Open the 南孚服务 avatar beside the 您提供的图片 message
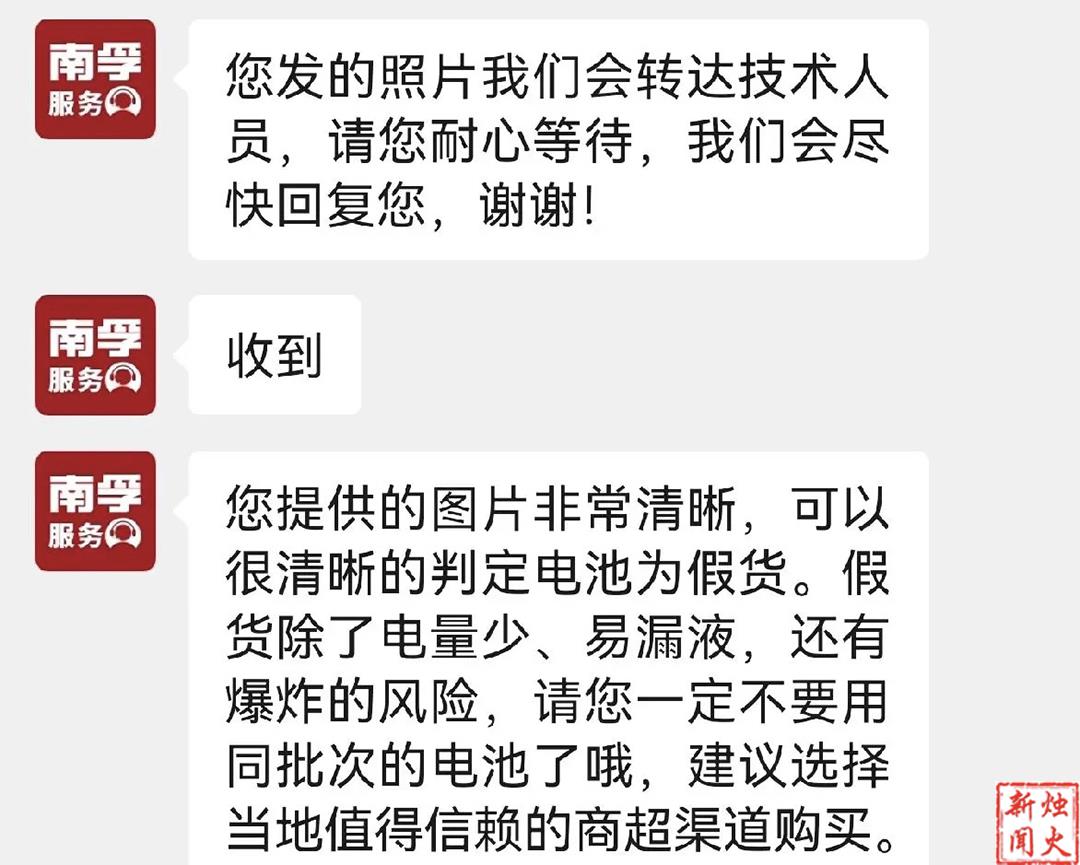 click(x=95, y=511)
